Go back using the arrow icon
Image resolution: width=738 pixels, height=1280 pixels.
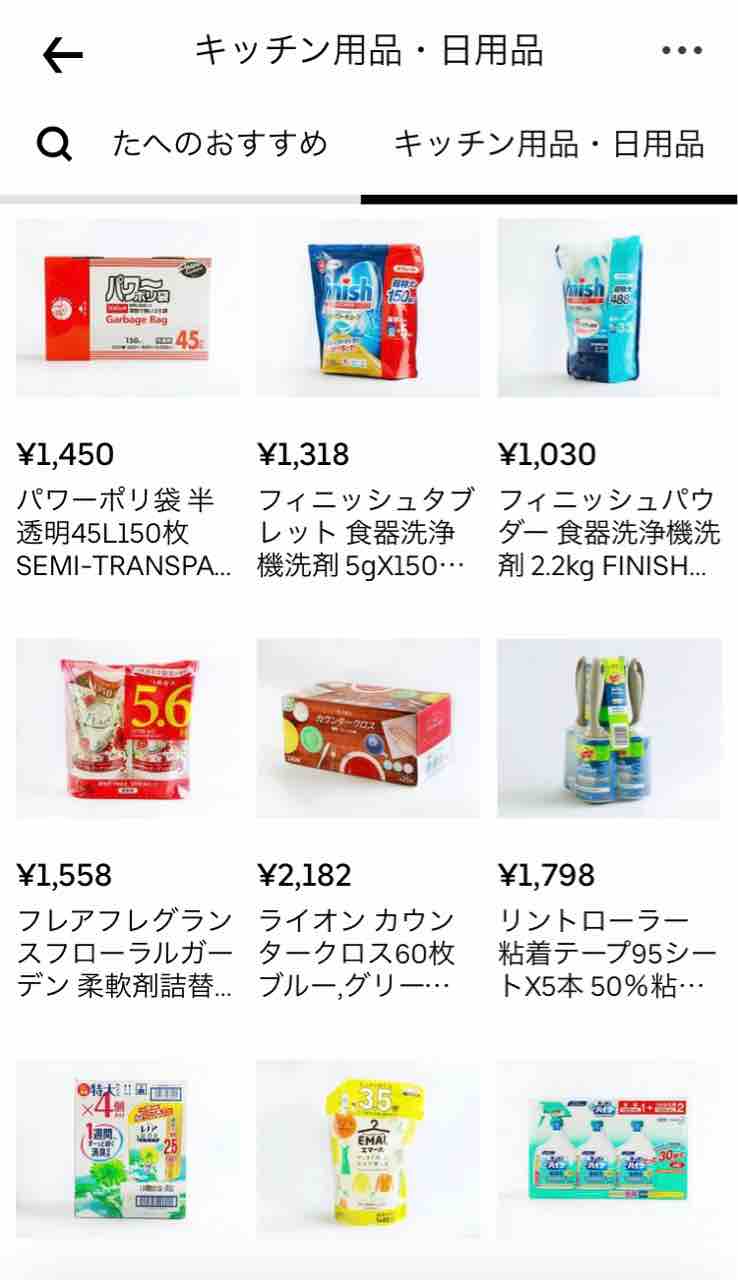click(63, 55)
